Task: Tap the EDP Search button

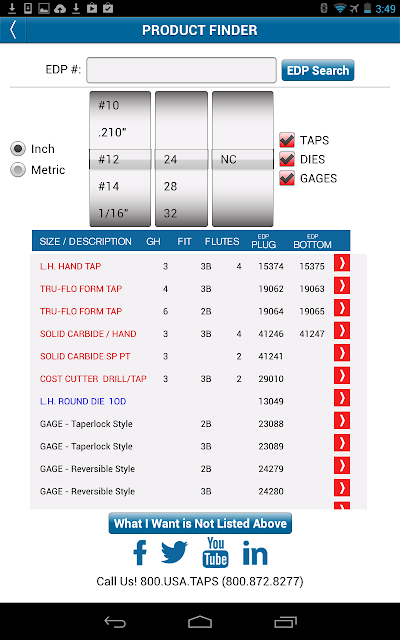Action: click(x=318, y=70)
